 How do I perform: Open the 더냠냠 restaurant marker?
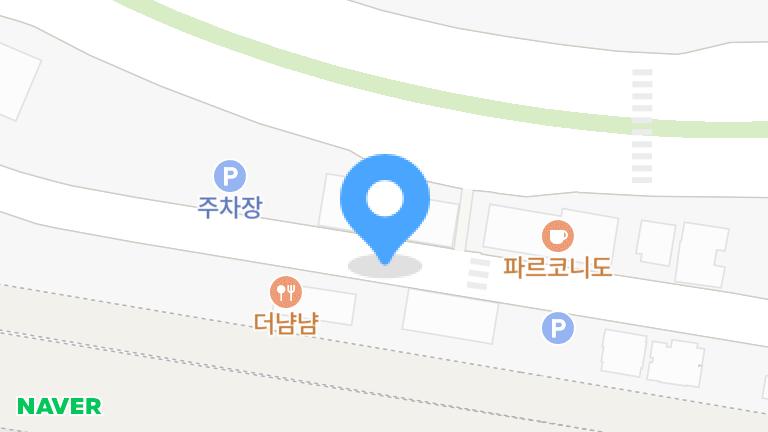[286, 292]
